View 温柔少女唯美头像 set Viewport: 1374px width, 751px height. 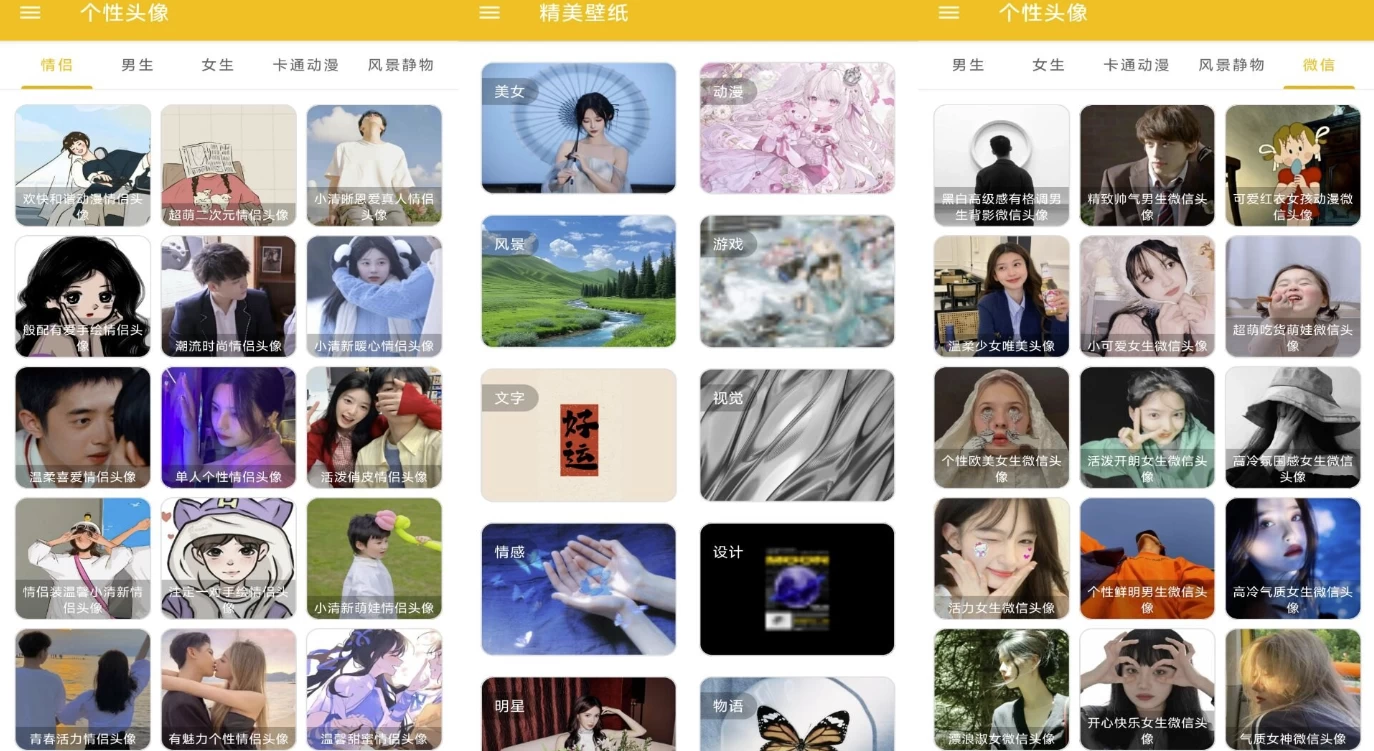(x=1001, y=296)
